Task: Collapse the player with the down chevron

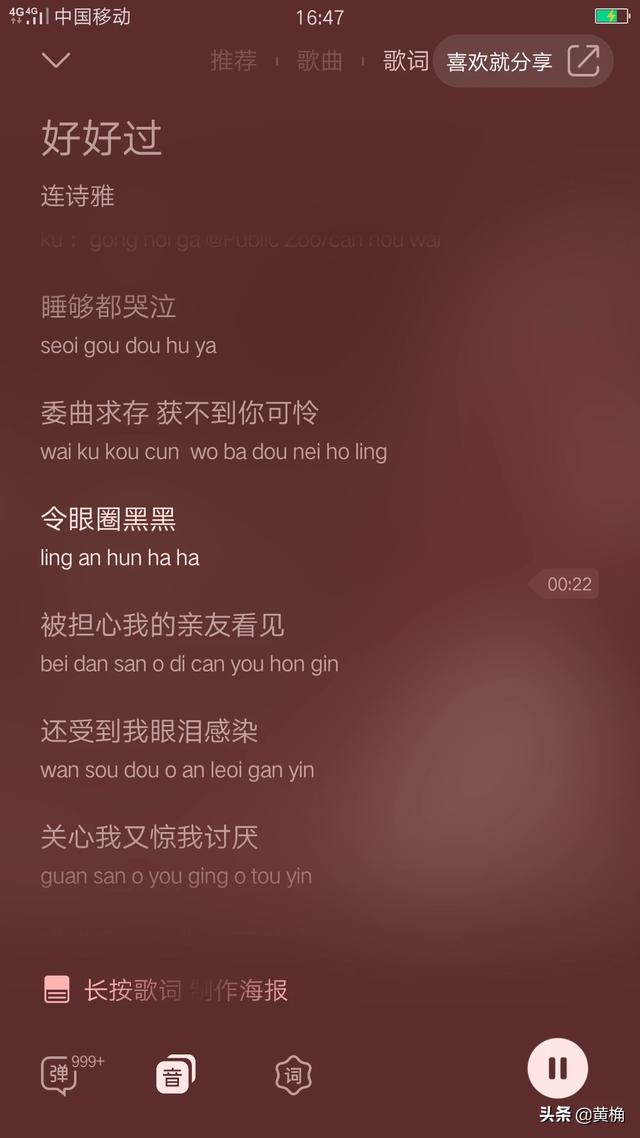Action: [x=56, y=60]
